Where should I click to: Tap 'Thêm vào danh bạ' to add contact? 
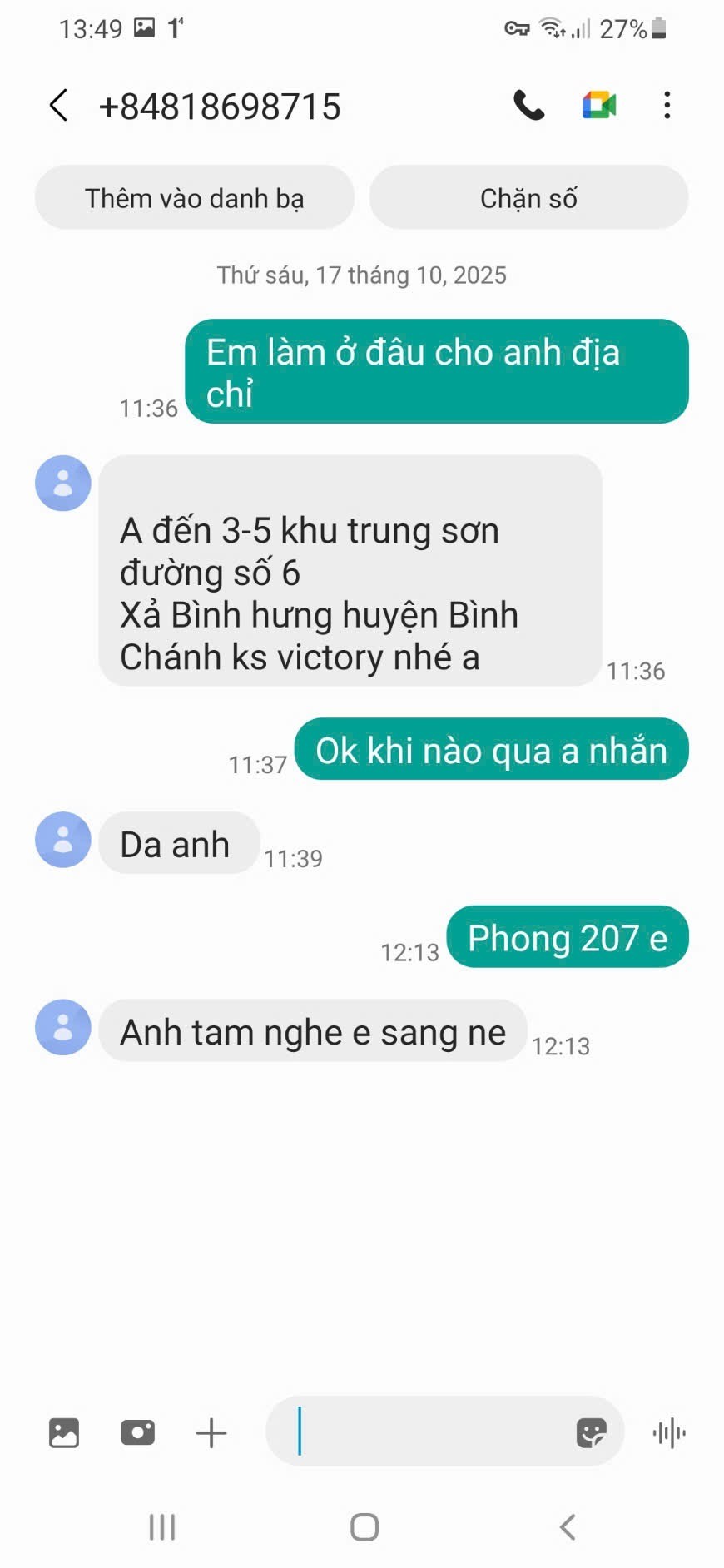pyautogui.click(x=195, y=198)
